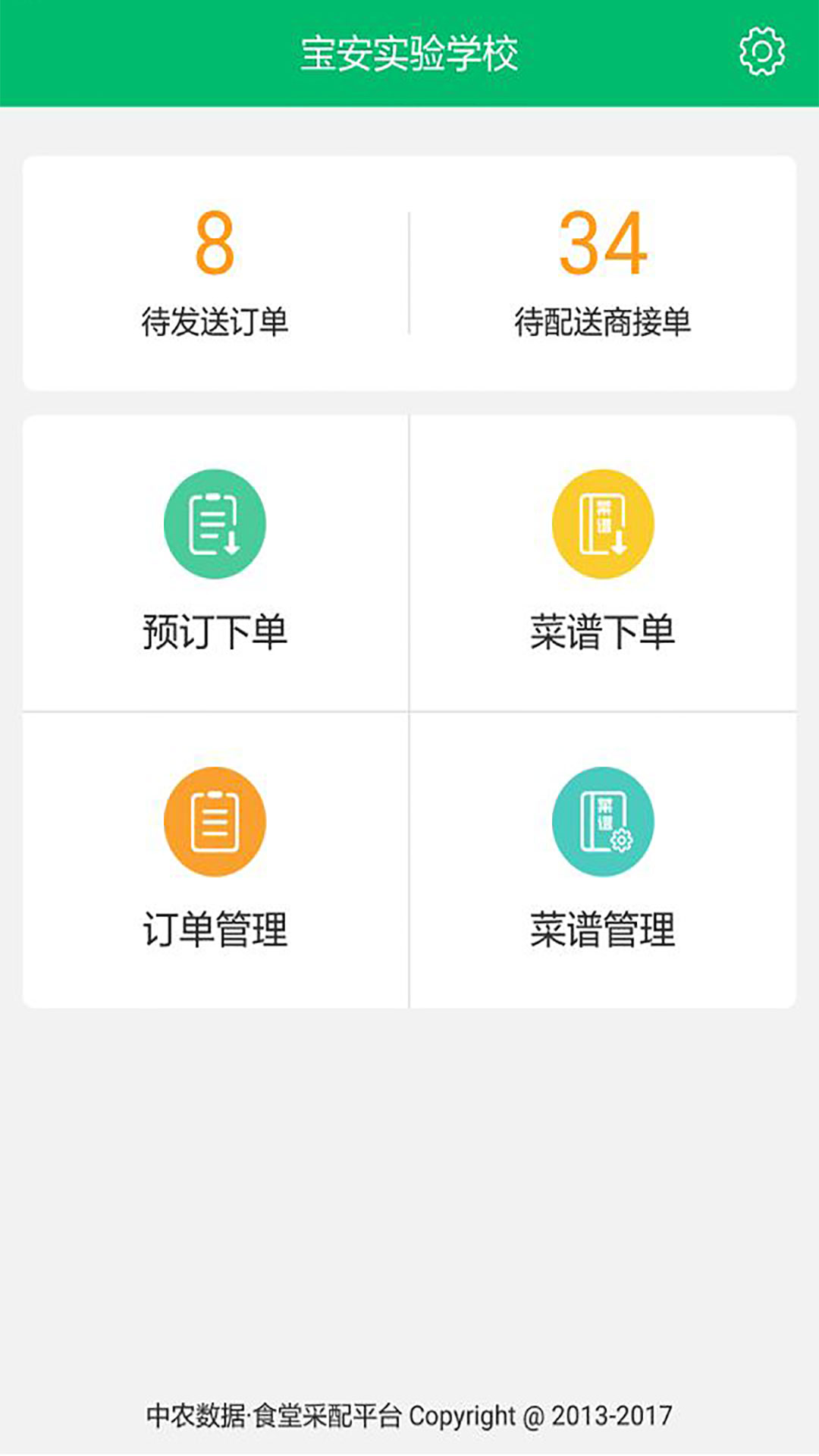Open the 订单管理 orange clipboard icon

pos(215,821)
